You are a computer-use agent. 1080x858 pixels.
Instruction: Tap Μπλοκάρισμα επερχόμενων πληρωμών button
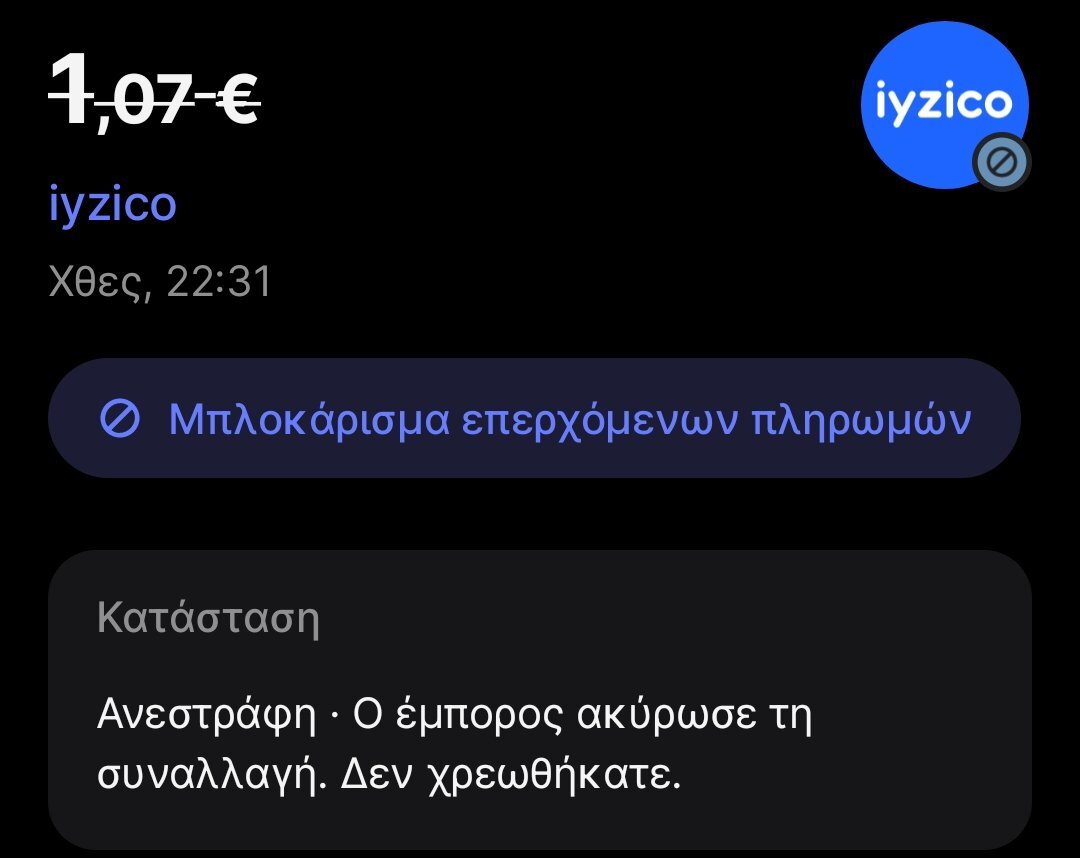535,419
